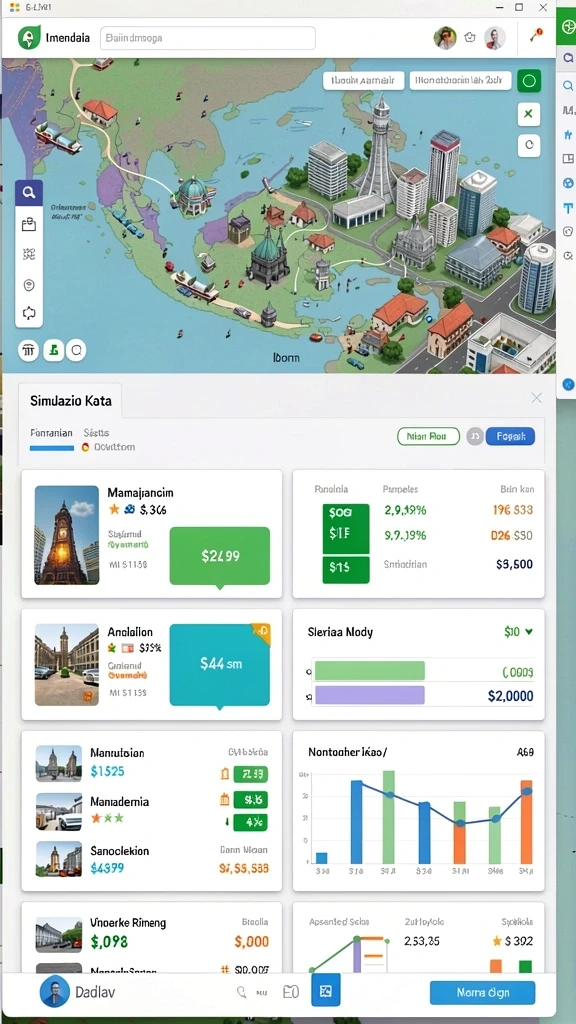Tap the blue Noma dign button
The height and width of the screenshot is (1024, 576).
click(x=483, y=993)
